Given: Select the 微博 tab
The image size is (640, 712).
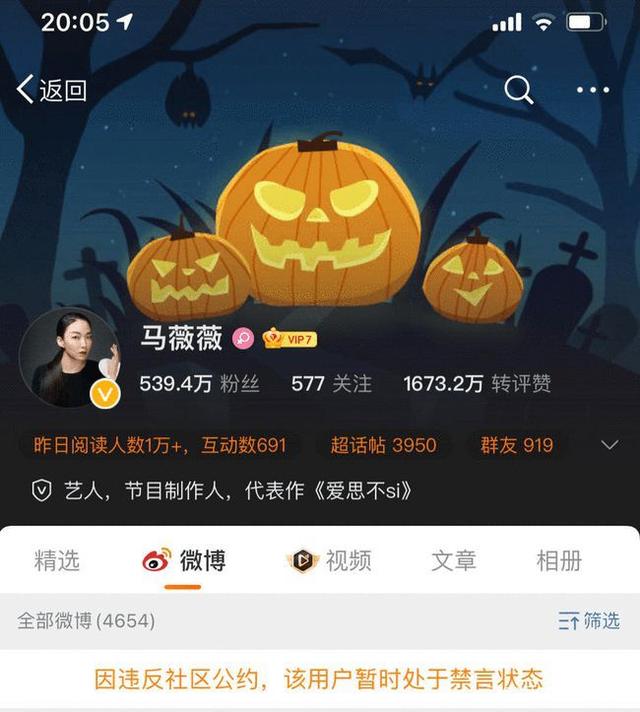Looking at the screenshot, I should tap(186, 561).
